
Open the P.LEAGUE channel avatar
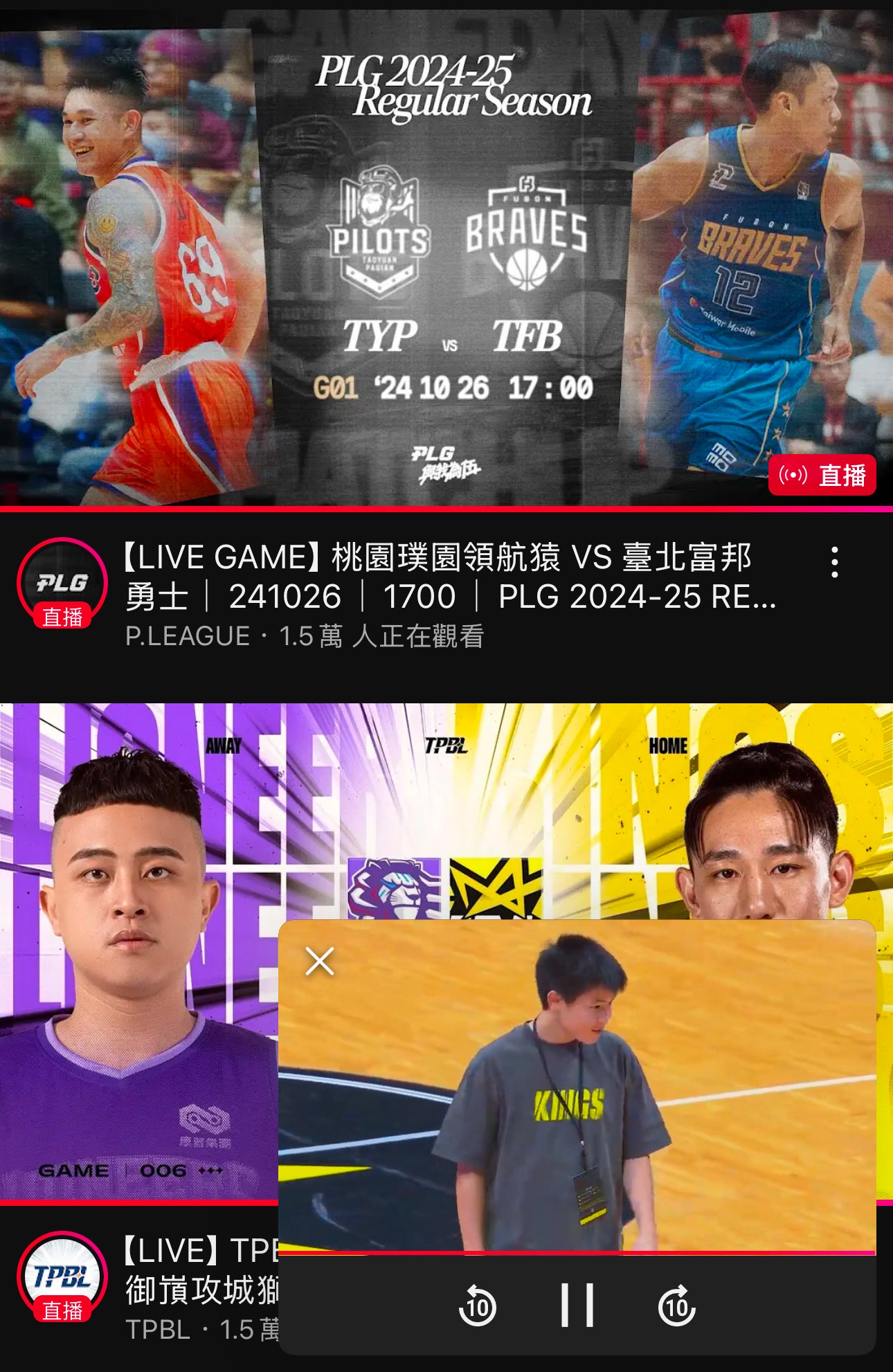point(62,583)
